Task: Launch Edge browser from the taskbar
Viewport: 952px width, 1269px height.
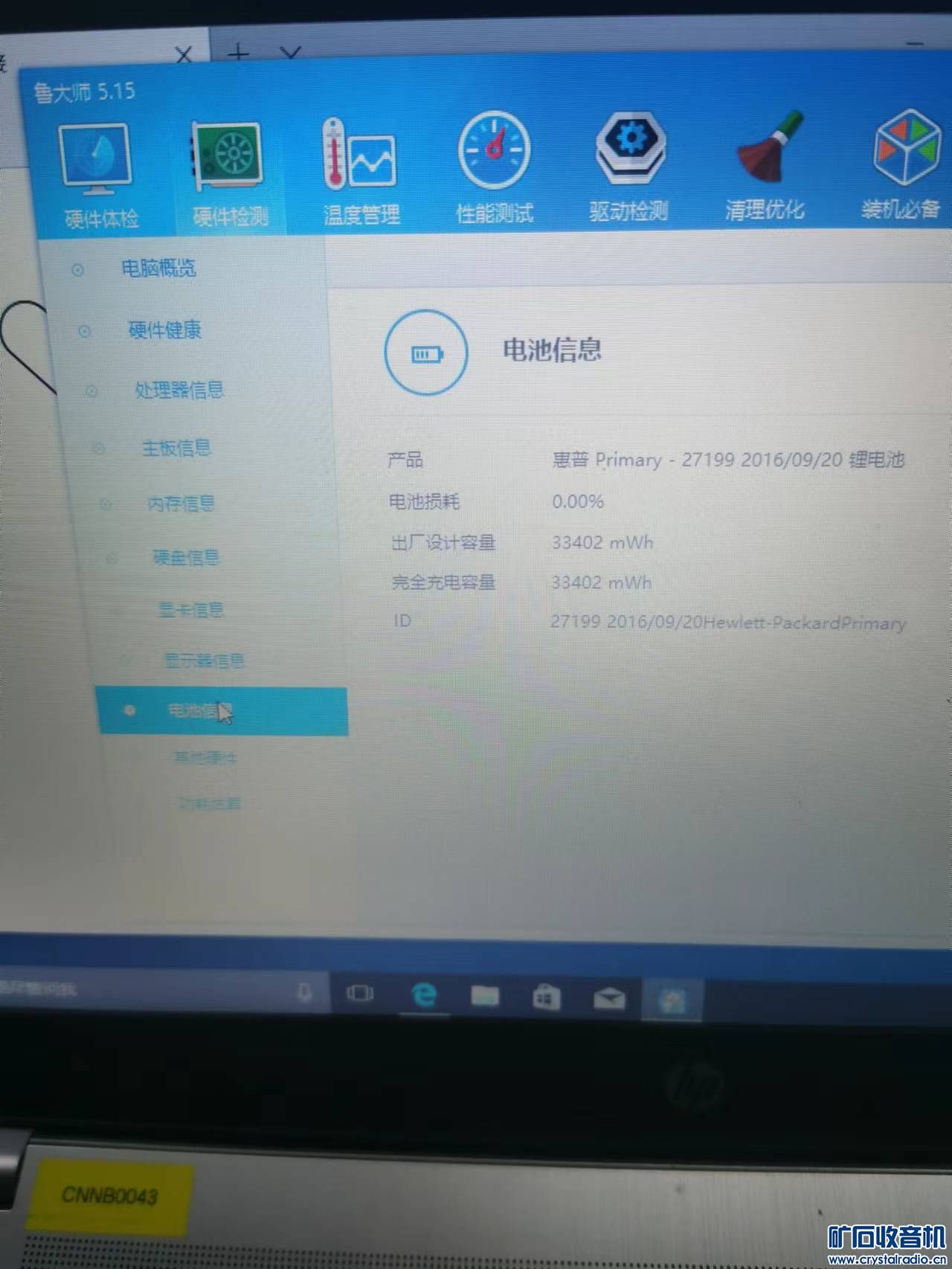Action: coord(425,995)
